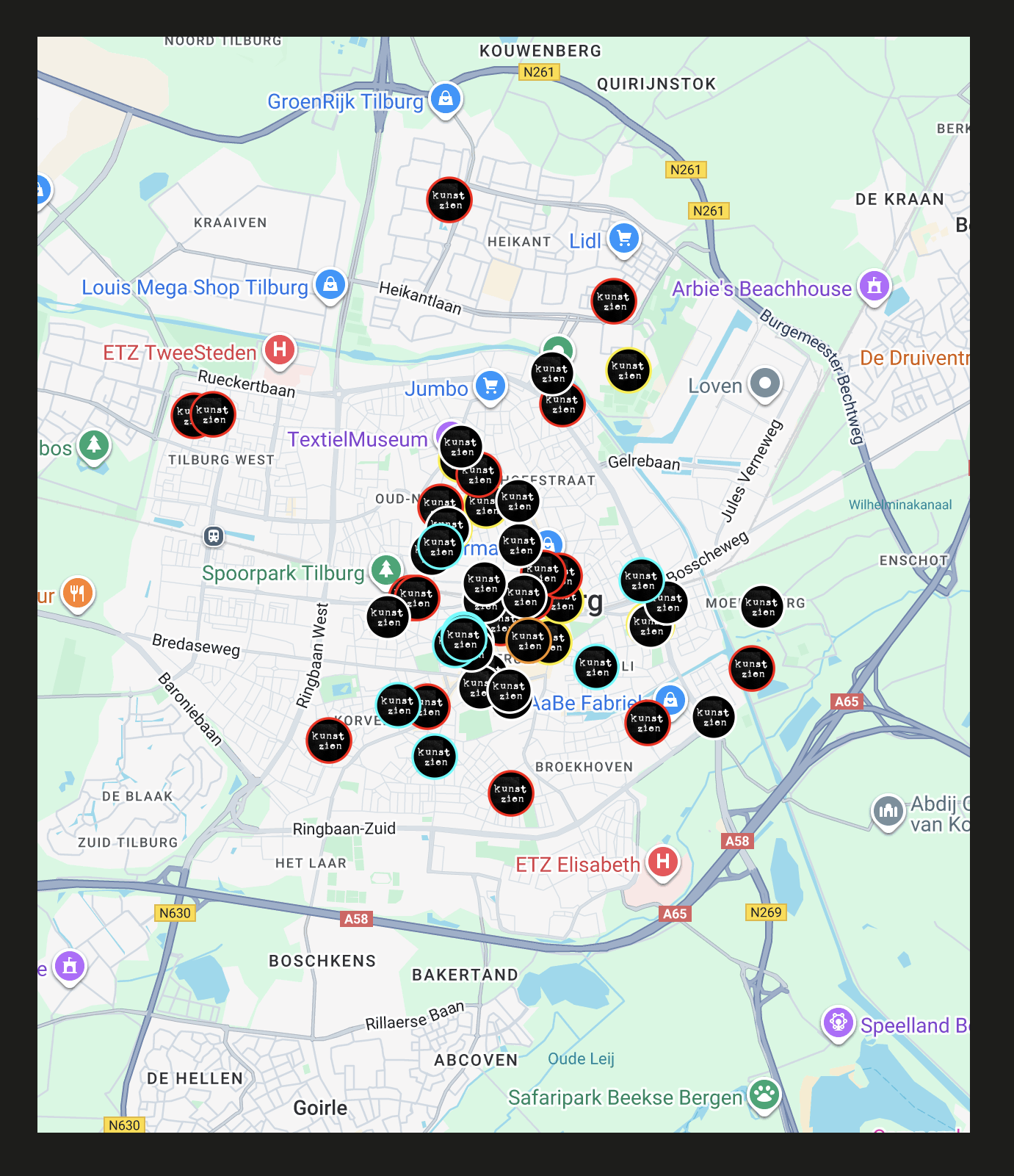This screenshot has width=1014, height=1176.
Task: Select the train station icon in Tilburg West
Action: pos(214,536)
